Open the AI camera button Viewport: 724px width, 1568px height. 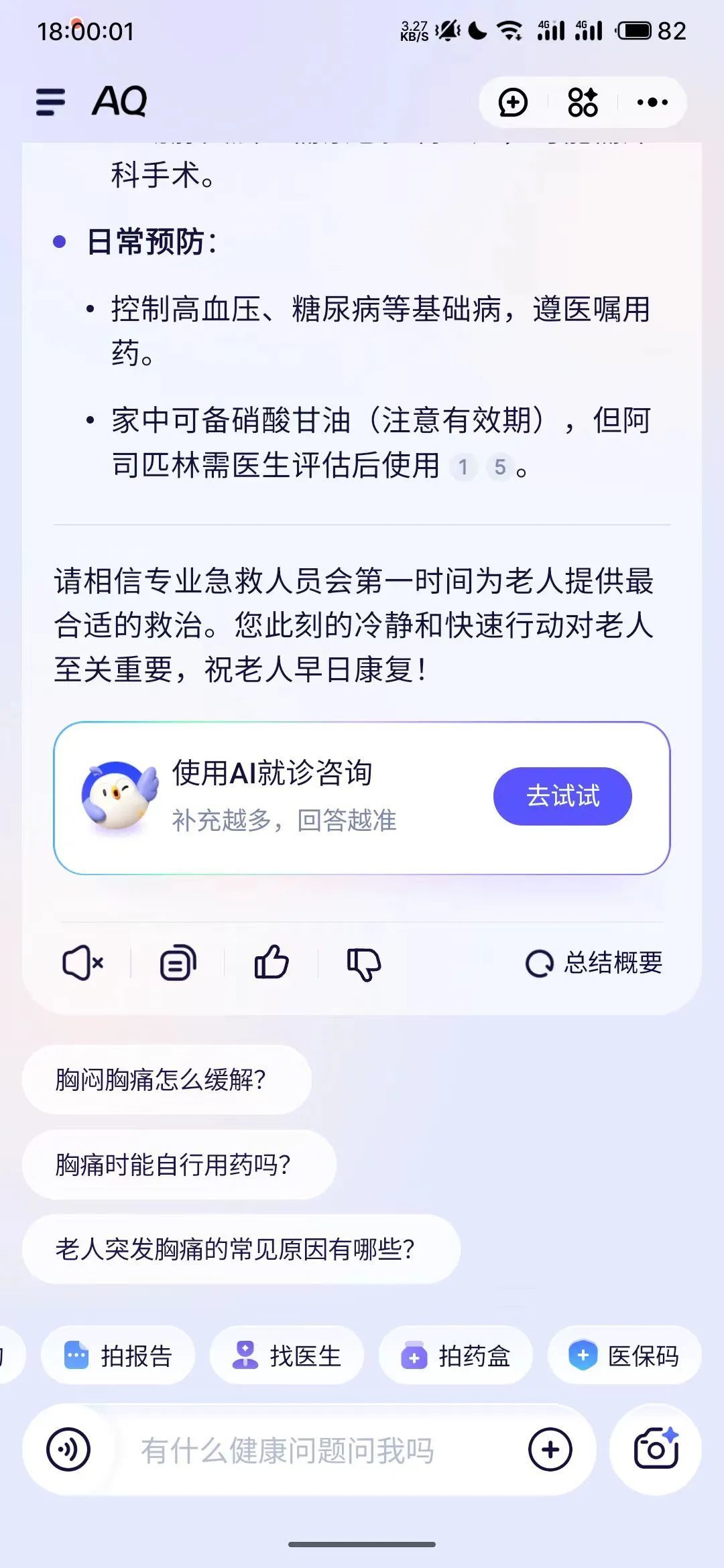pyautogui.click(x=656, y=1450)
